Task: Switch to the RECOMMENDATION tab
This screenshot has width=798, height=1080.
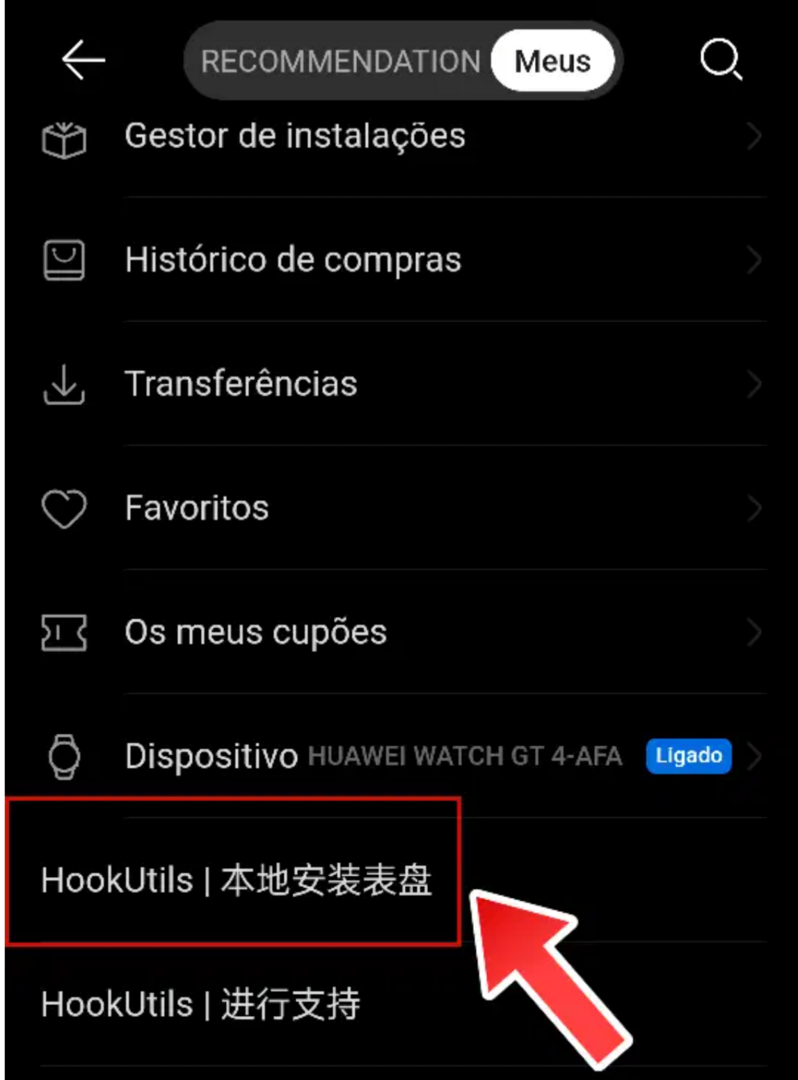Action: pyautogui.click(x=340, y=61)
